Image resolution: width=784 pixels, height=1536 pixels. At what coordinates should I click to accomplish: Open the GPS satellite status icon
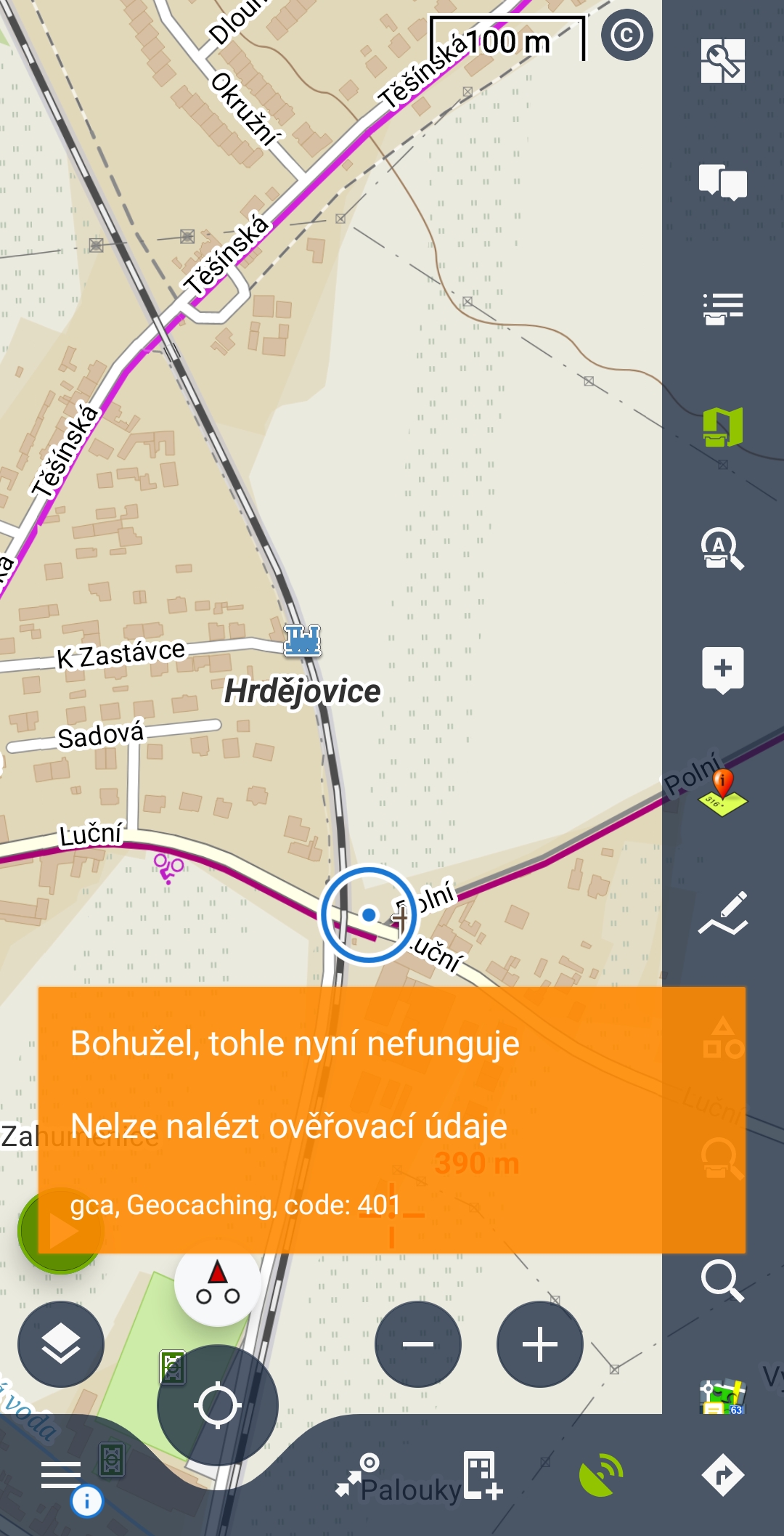[x=601, y=1475]
